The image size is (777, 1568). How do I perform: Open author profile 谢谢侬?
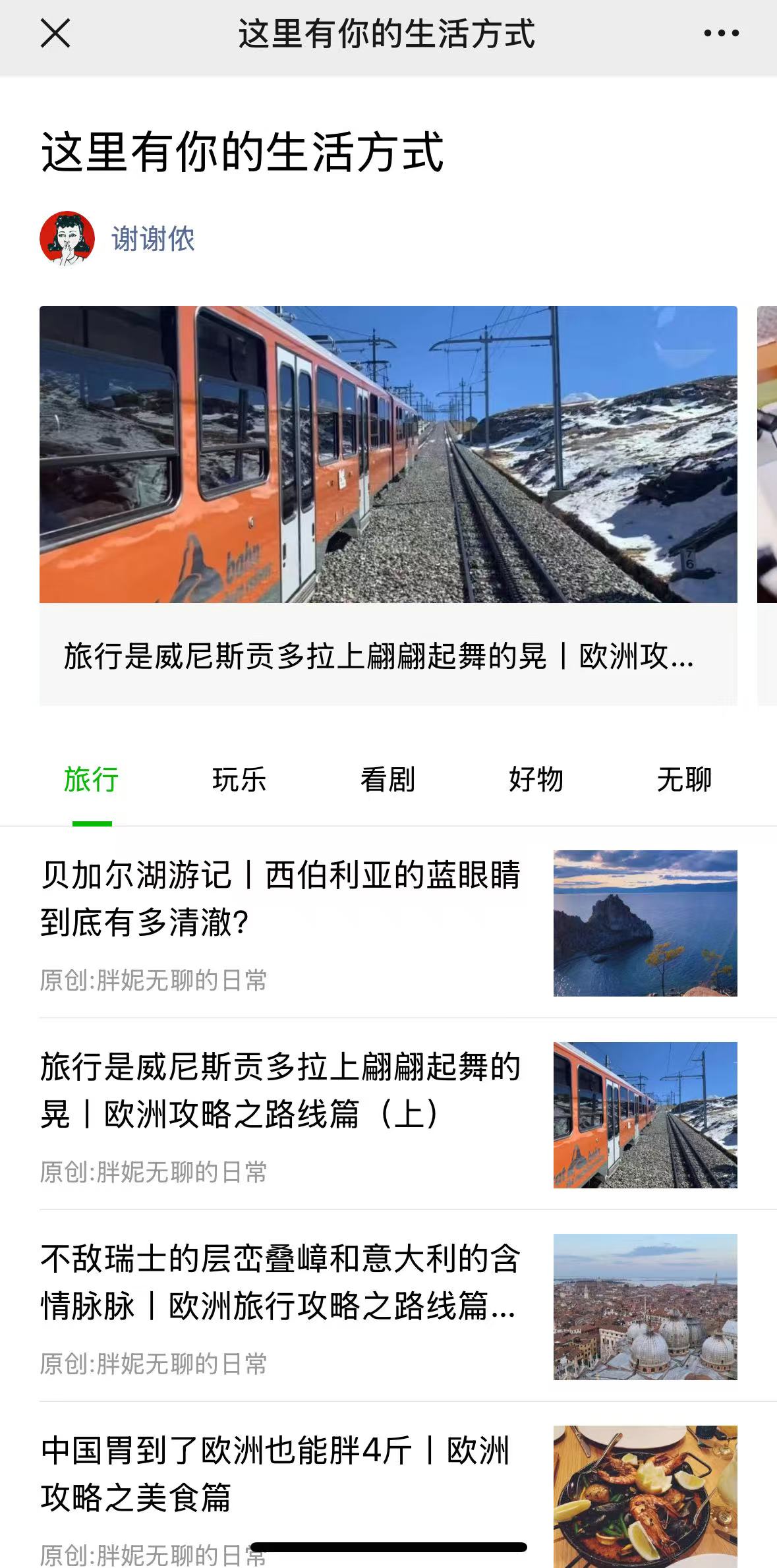tap(152, 239)
